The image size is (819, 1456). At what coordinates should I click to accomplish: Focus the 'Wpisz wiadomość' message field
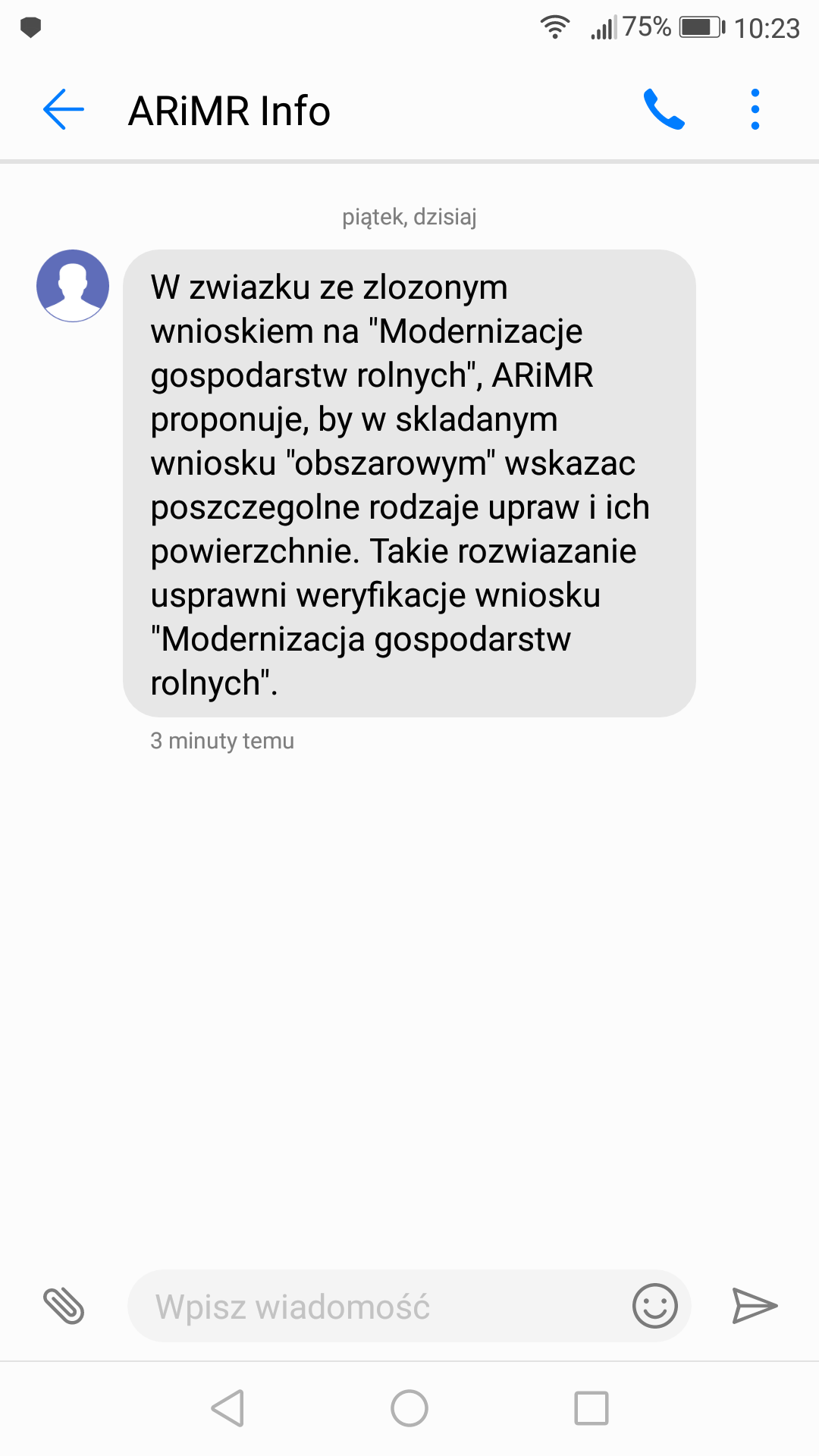tap(379, 1306)
